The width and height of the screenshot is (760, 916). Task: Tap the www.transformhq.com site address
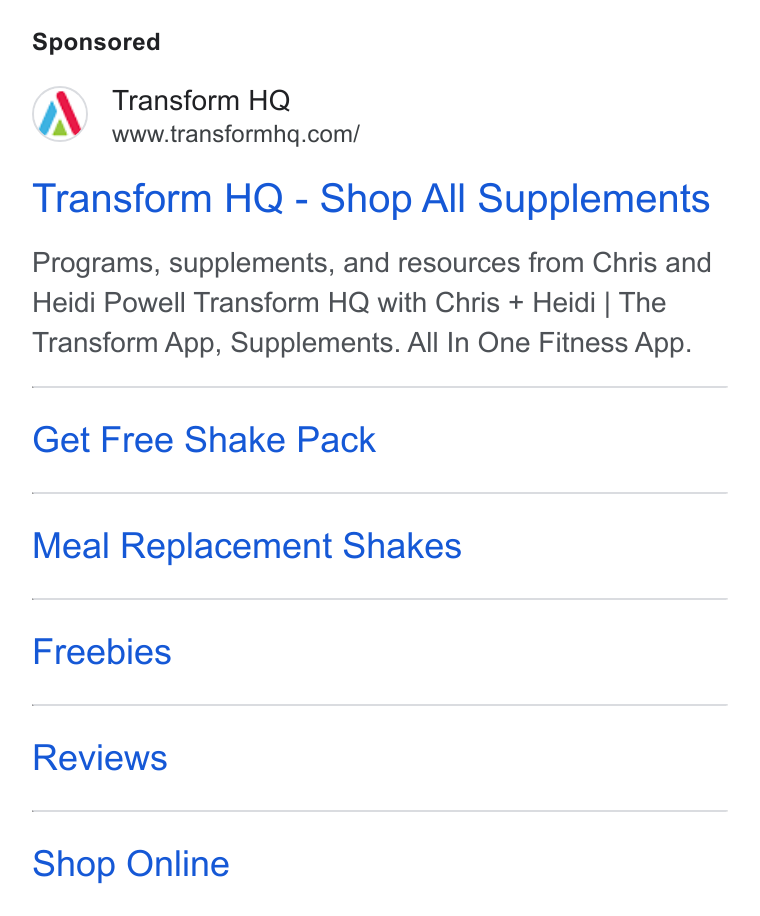click(x=235, y=134)
